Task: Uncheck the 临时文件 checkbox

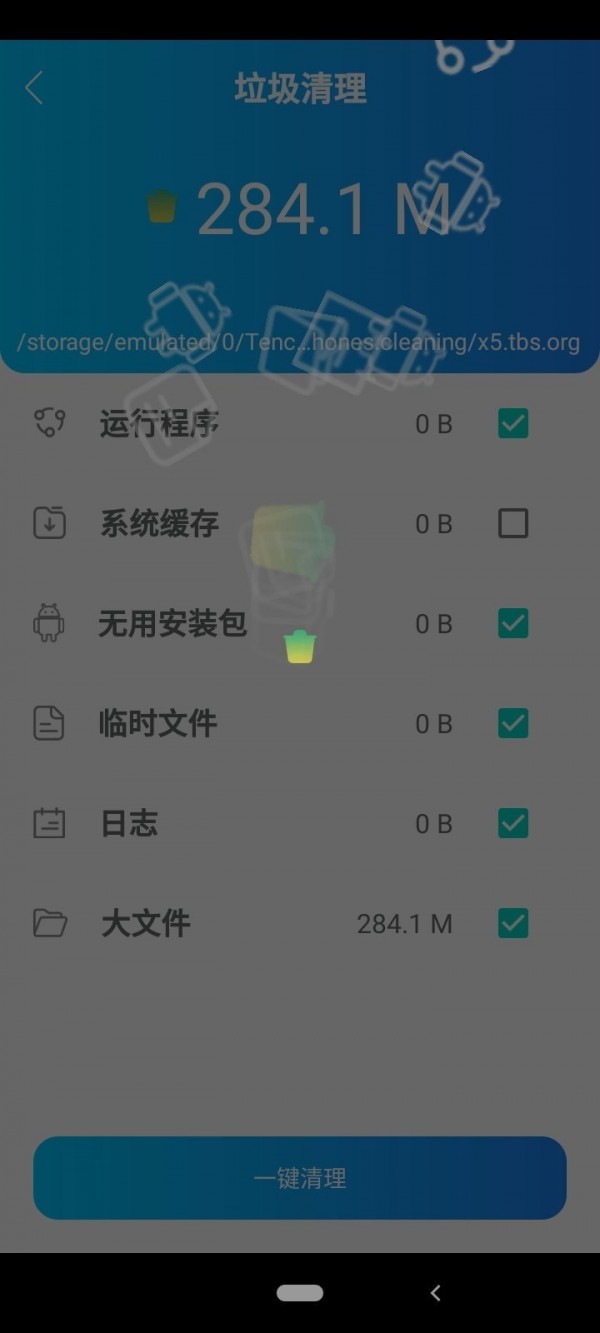Action: [x=513, y=723]
